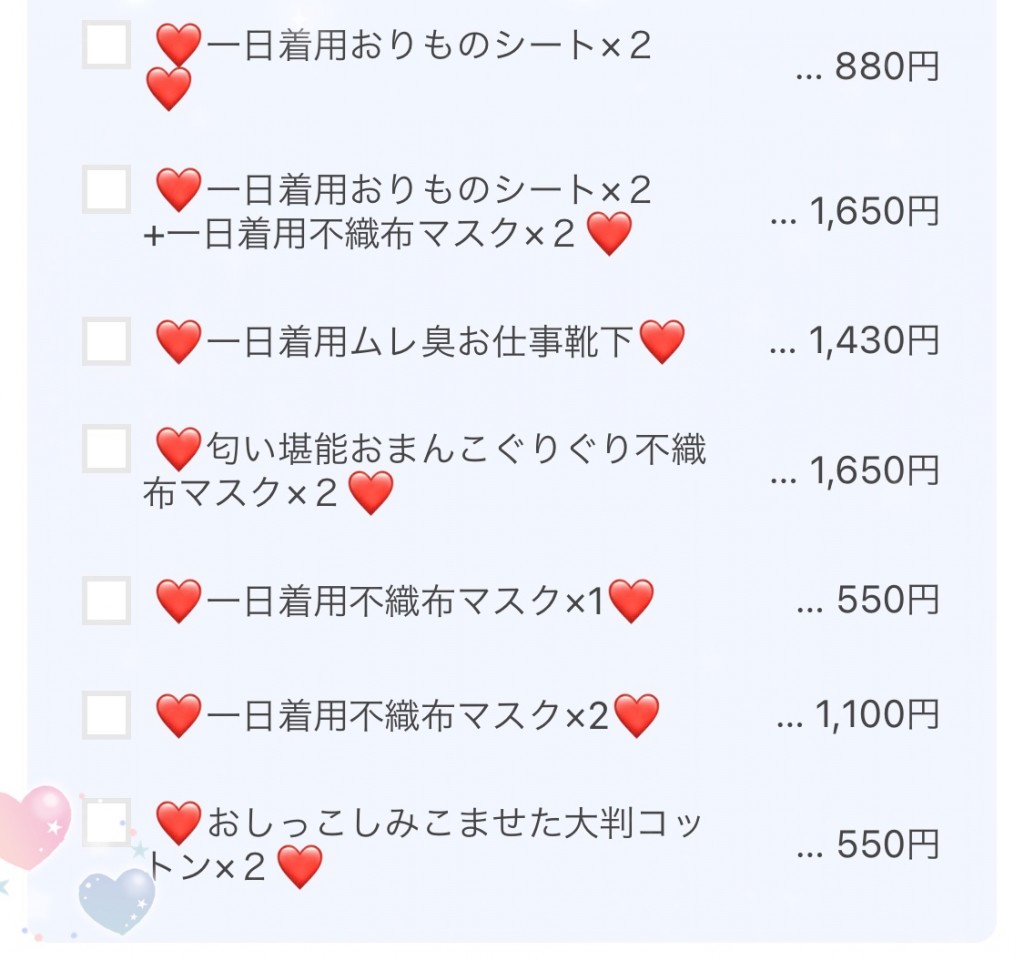Check the 匂い堪能 不織布マスク×2 option
1024x960 pixels.
[106, 448]
